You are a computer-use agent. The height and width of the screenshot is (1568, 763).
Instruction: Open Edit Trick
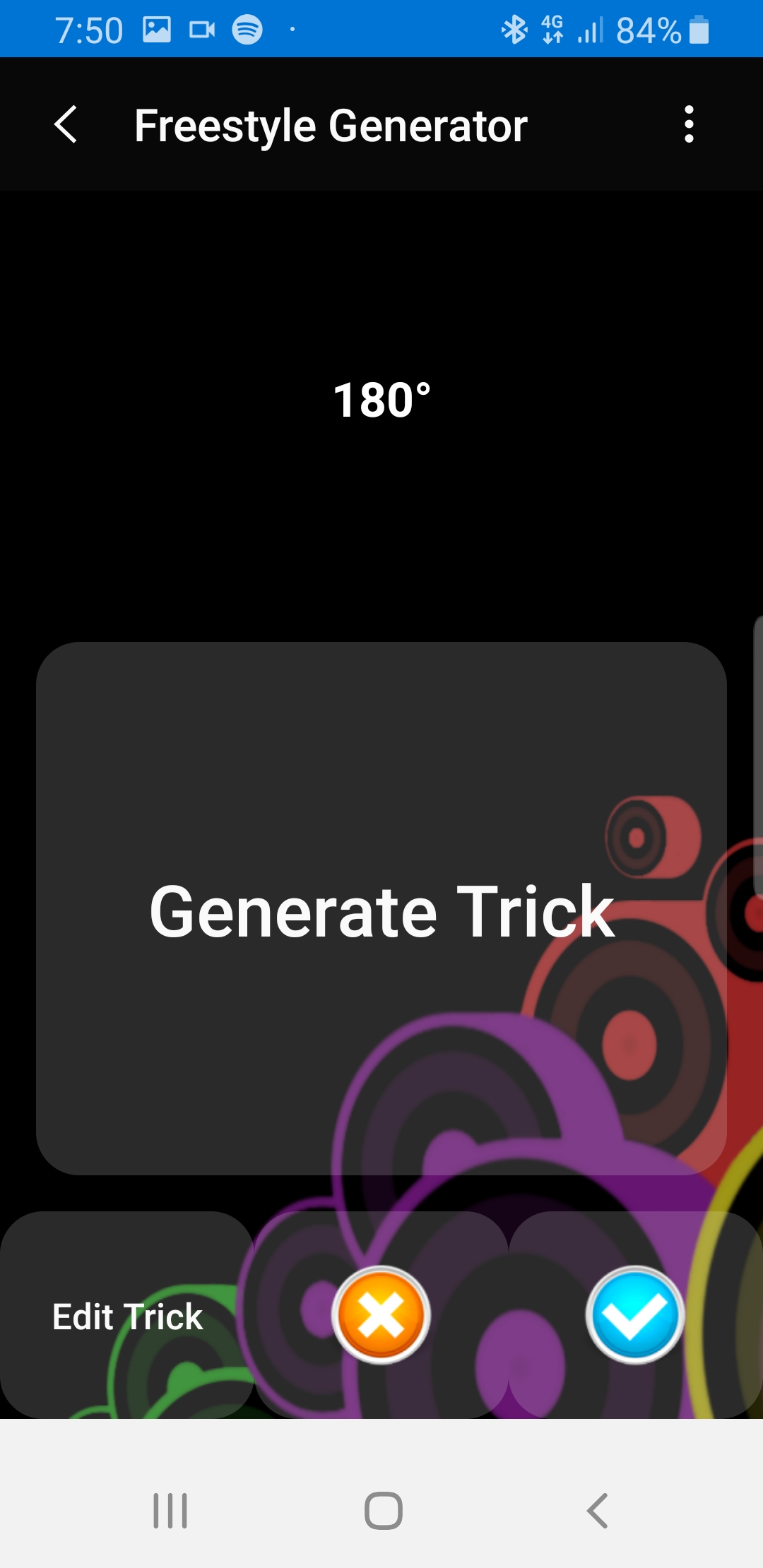[127, 1316]
